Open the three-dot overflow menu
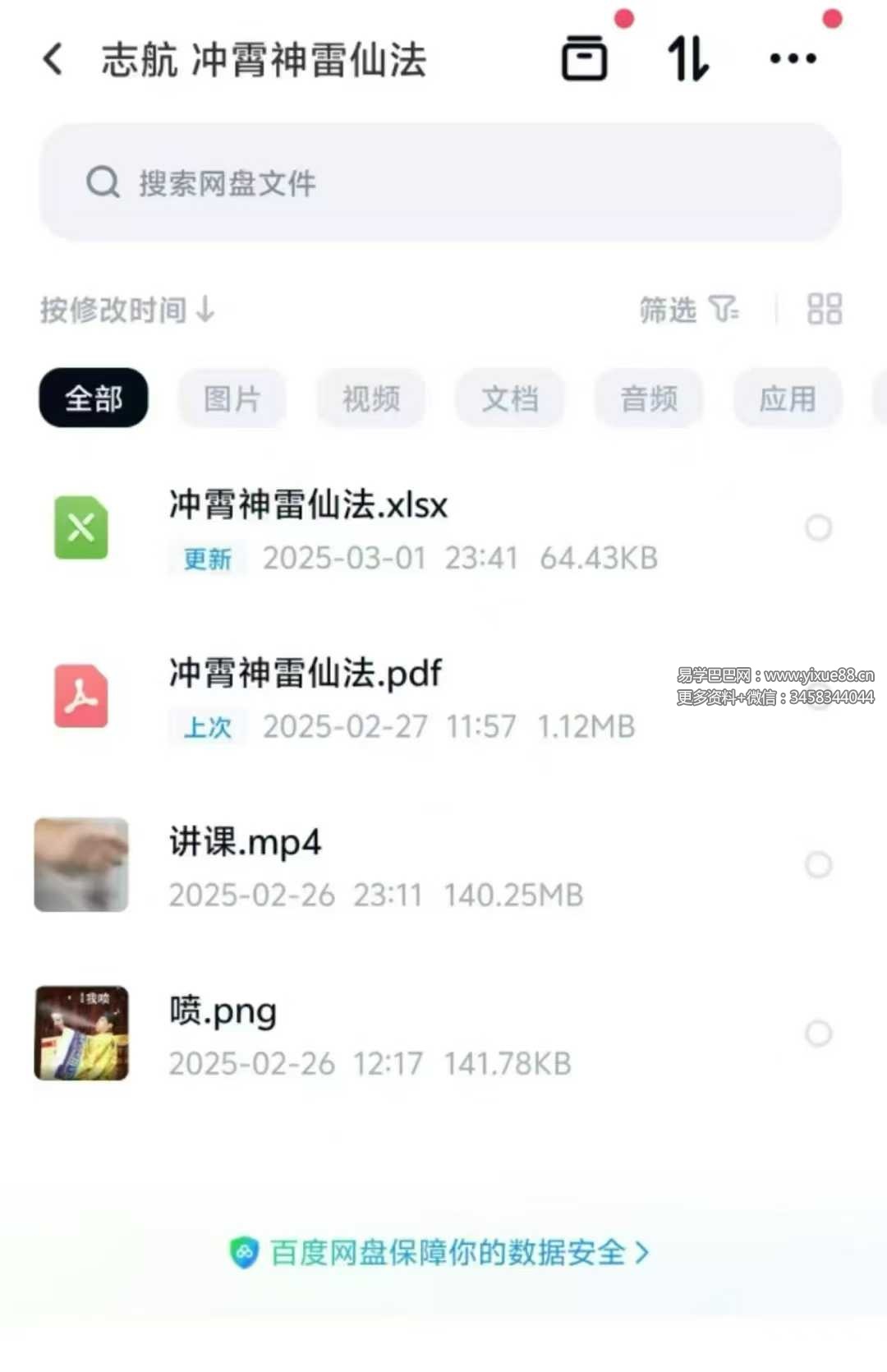This screenshot has height=1372, width=887. [x=793, y=58]
